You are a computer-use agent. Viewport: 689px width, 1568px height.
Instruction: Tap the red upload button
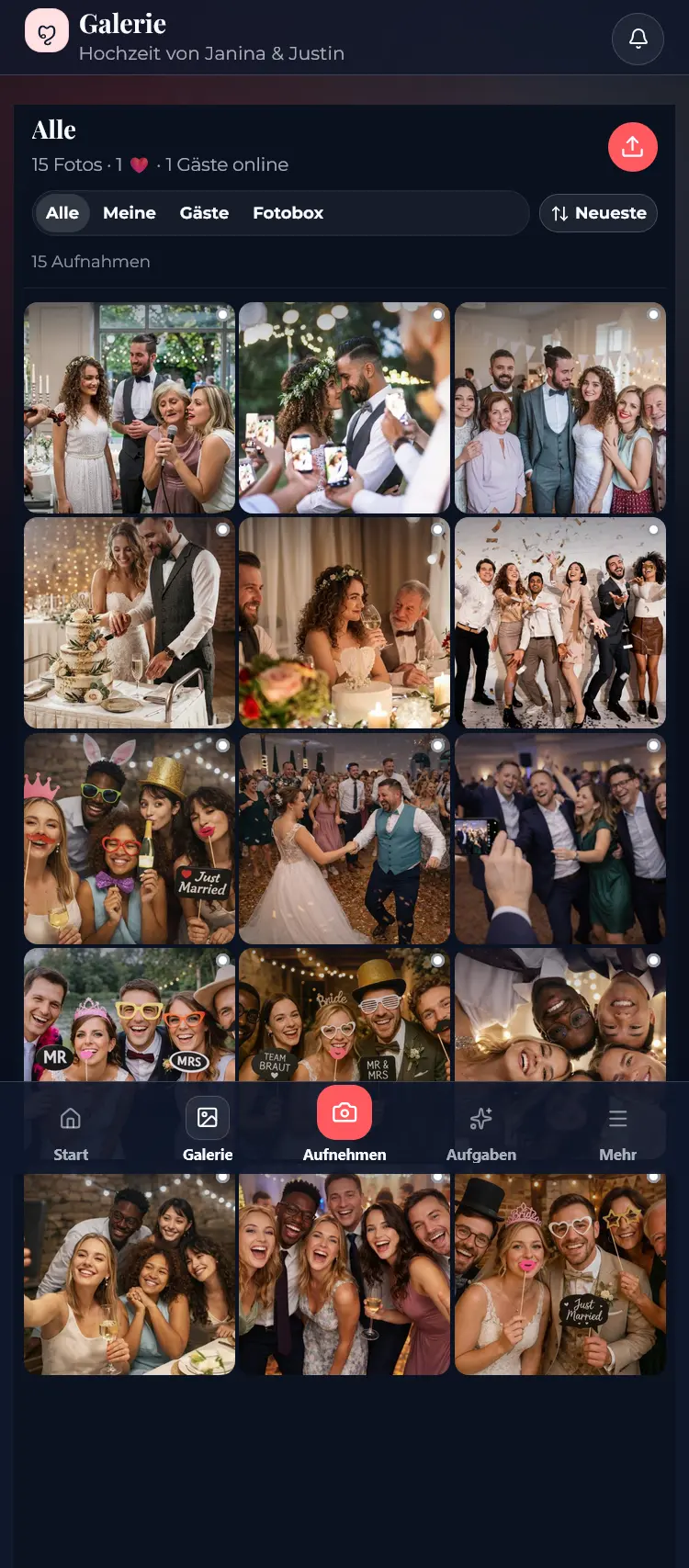pyautogui.click(x=632, y=147)
